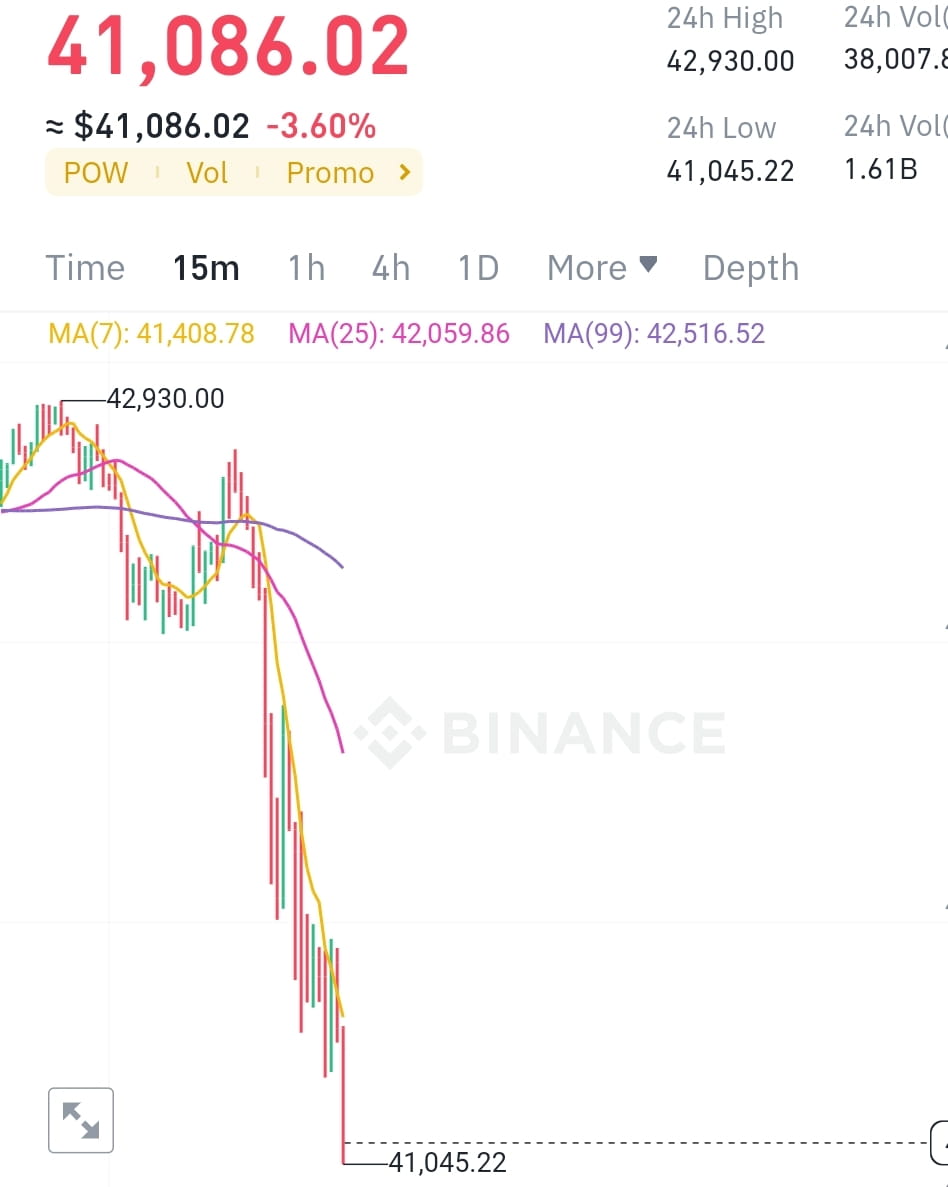Click the fullscreen chart expand icon
The width and height of the screenshot is (948, 1187).
(80, 1120)
